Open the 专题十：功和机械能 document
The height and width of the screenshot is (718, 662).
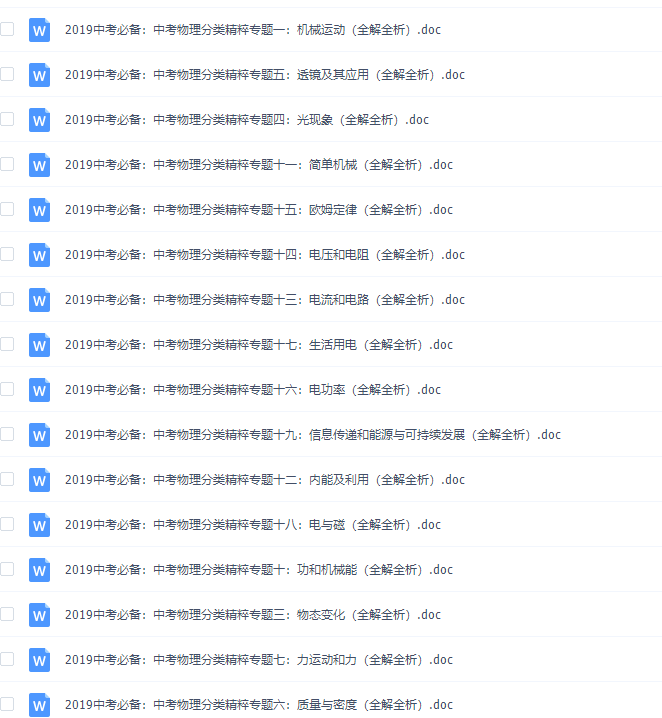(258, 570)
